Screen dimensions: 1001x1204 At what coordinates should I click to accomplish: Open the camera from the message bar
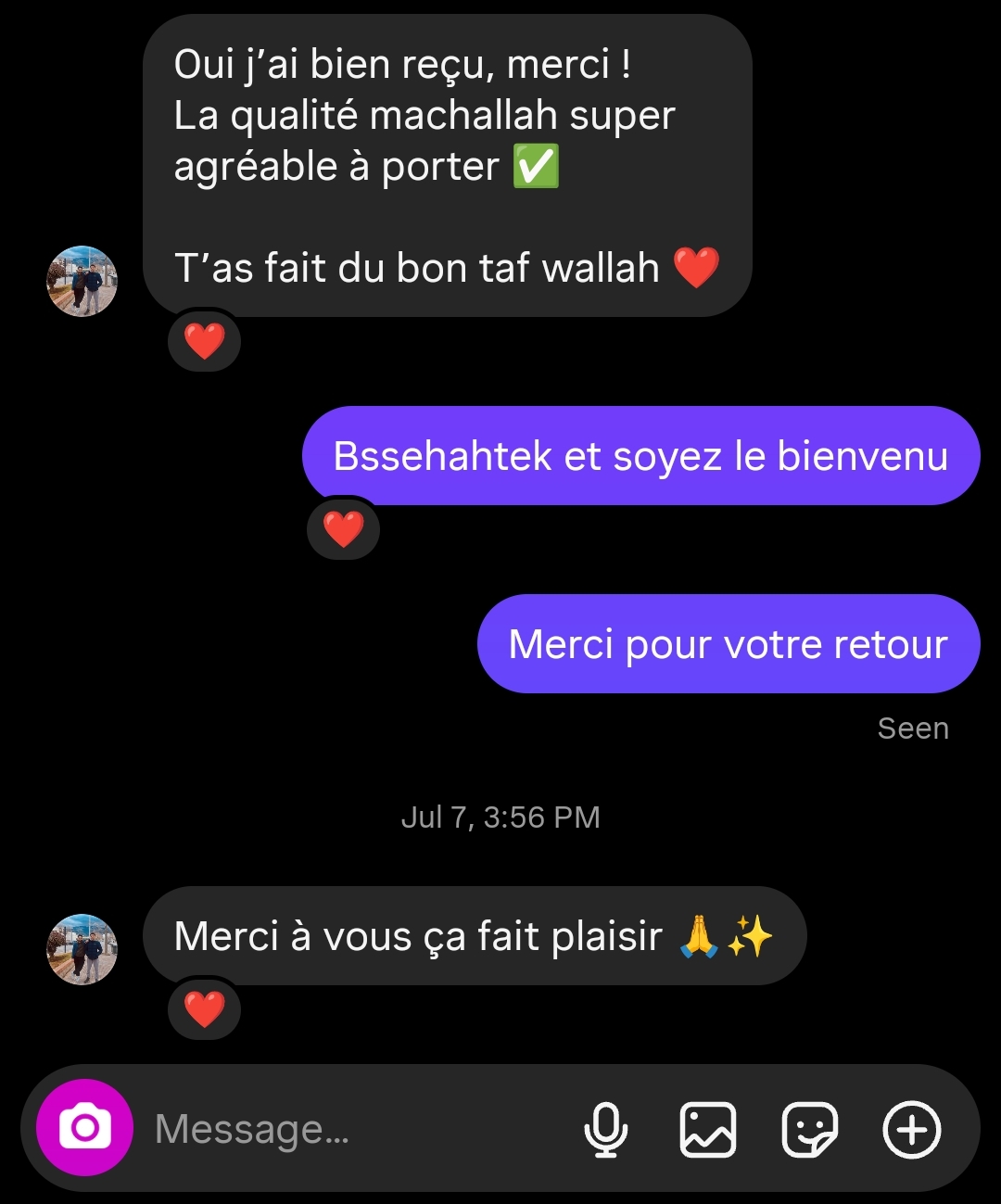click(x=84, y=1128)
